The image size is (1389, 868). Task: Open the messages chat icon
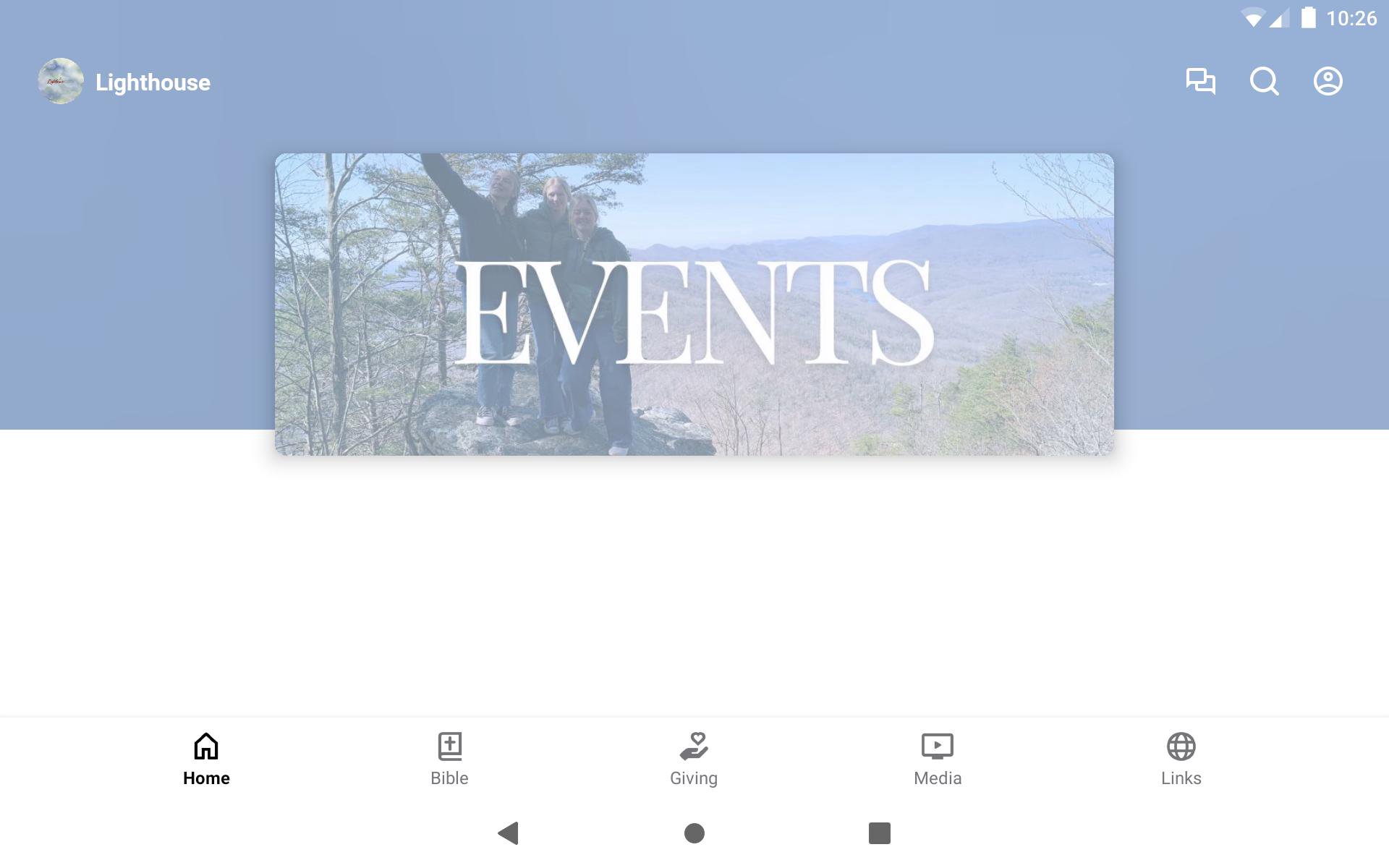[x=1200, y=81]
